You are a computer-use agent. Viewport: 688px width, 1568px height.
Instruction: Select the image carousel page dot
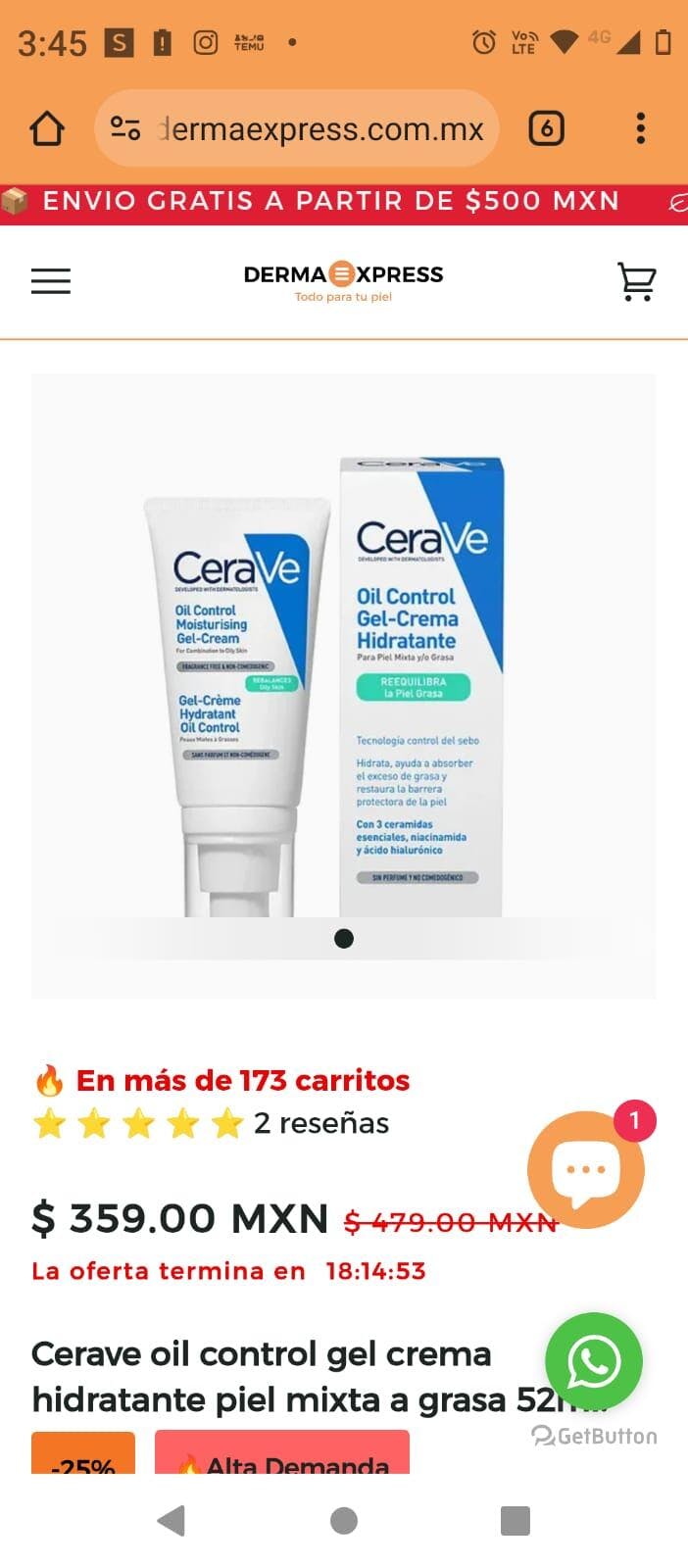[344, 939]
